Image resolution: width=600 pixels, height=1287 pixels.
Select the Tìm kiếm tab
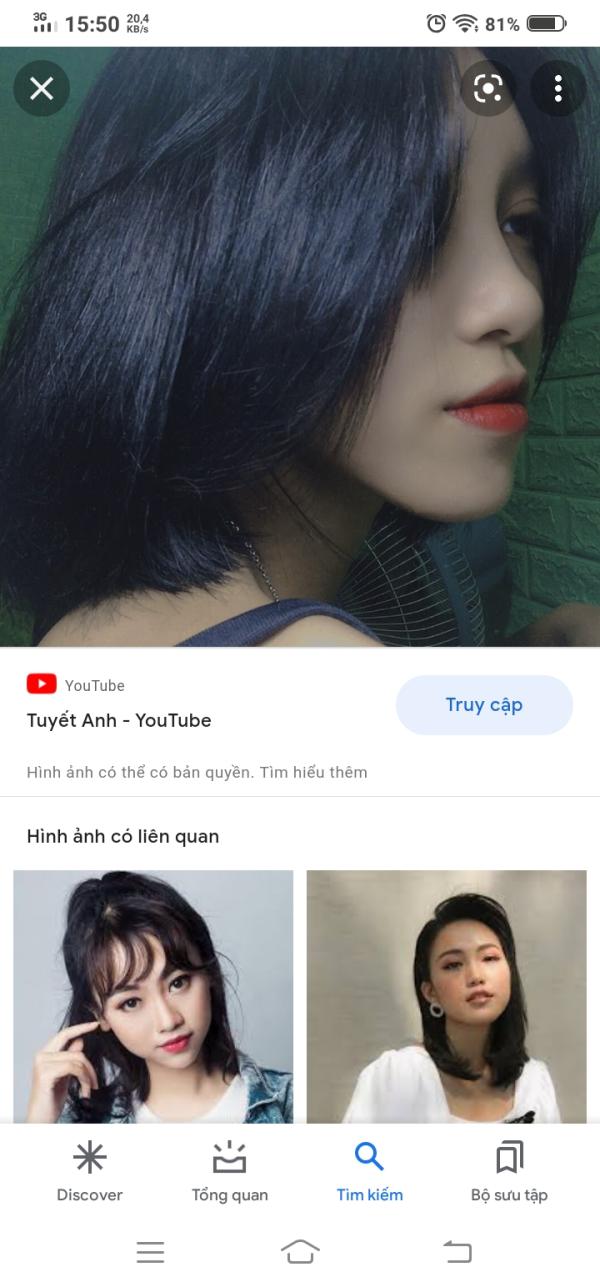point(370,1171)
